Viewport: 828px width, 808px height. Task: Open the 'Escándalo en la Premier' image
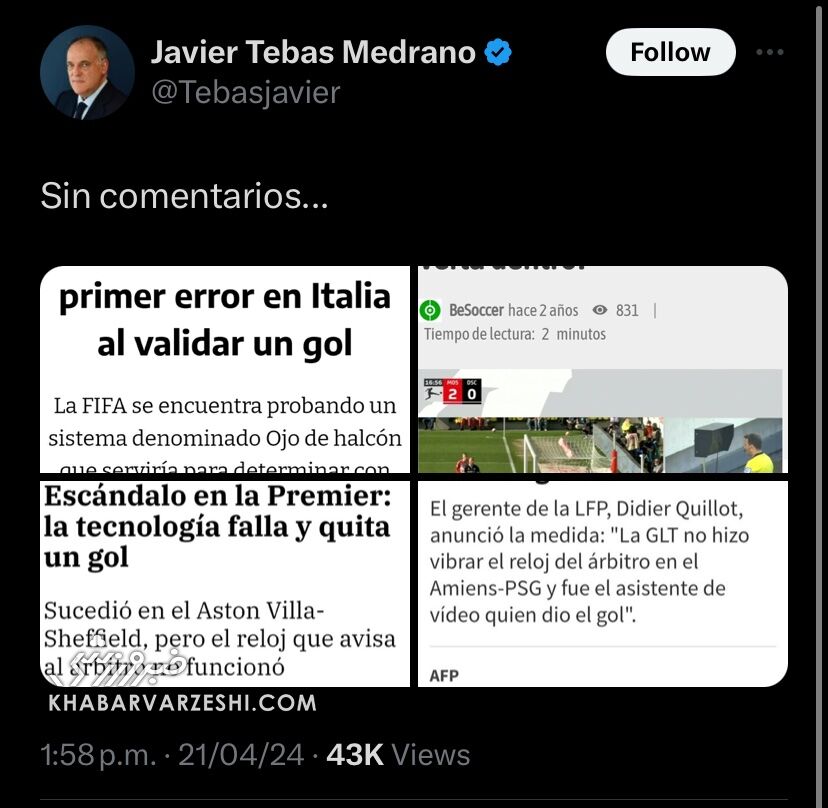pyautogui.click(x=225, y=583)
